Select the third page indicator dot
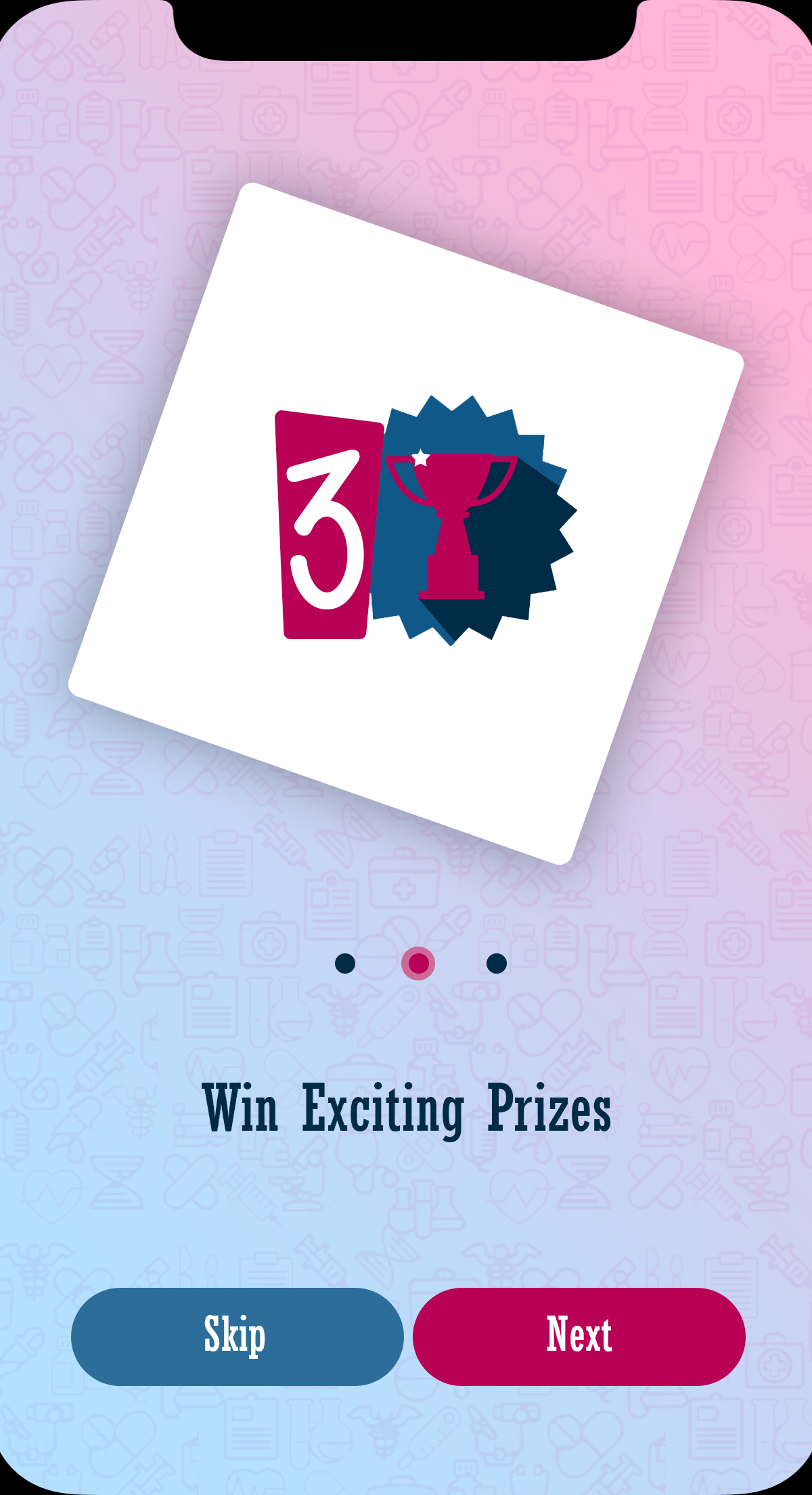Viewport: 812px width, 1495px height. pyautogui.click(x=497, y=963)
